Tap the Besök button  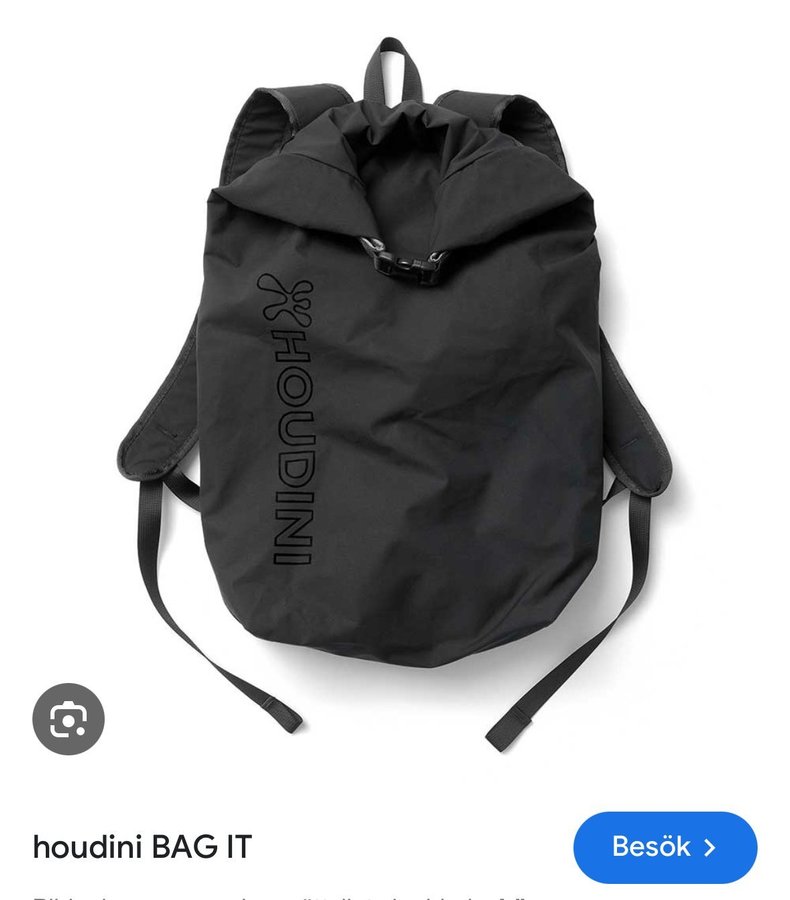664,847
